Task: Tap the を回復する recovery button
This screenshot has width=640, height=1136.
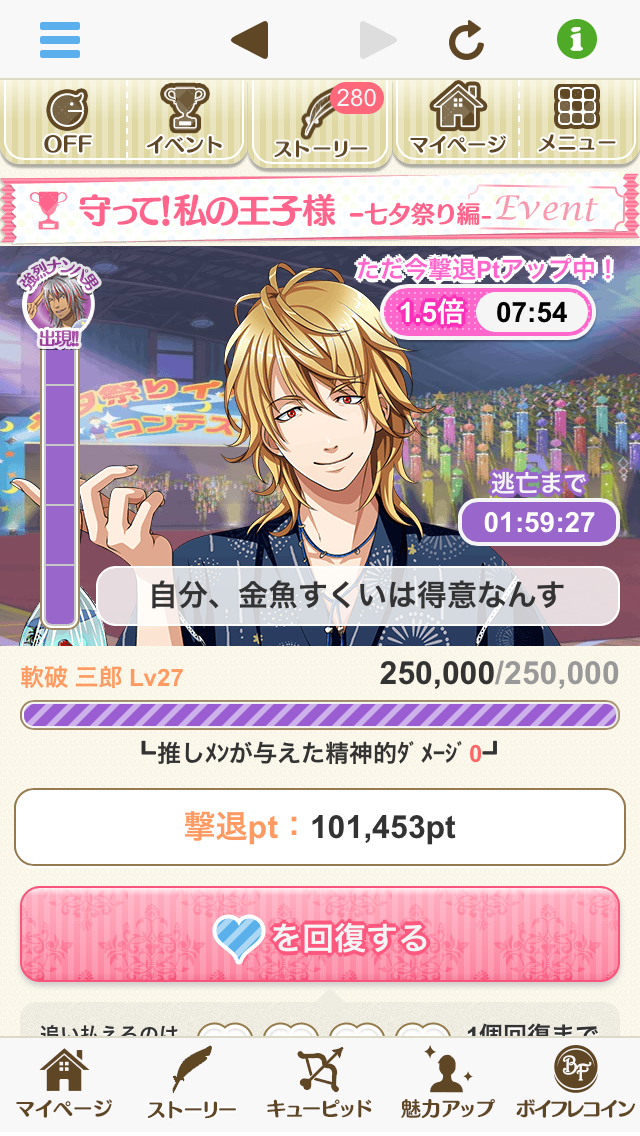Action: coord(320,935)
